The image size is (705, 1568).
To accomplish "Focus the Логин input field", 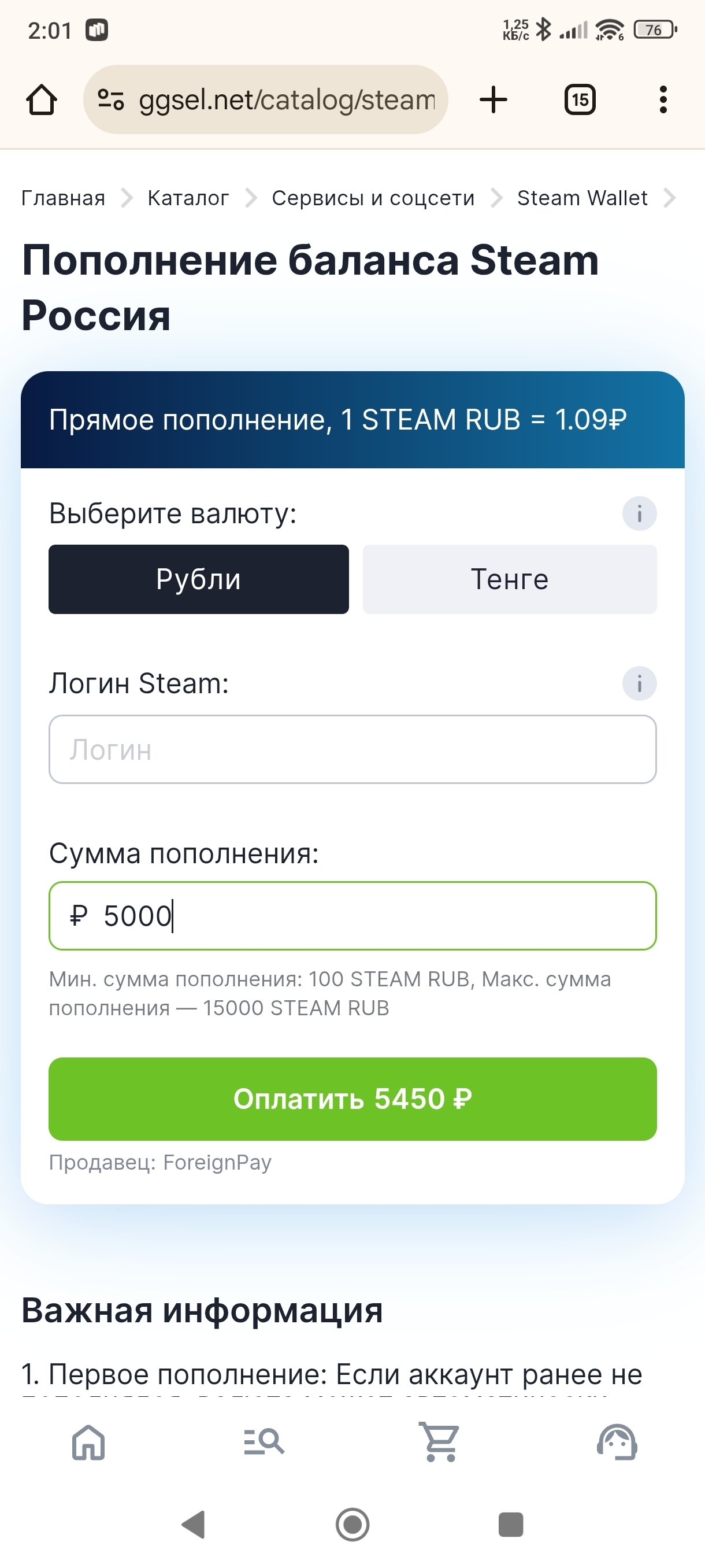I will pos(353,749).
